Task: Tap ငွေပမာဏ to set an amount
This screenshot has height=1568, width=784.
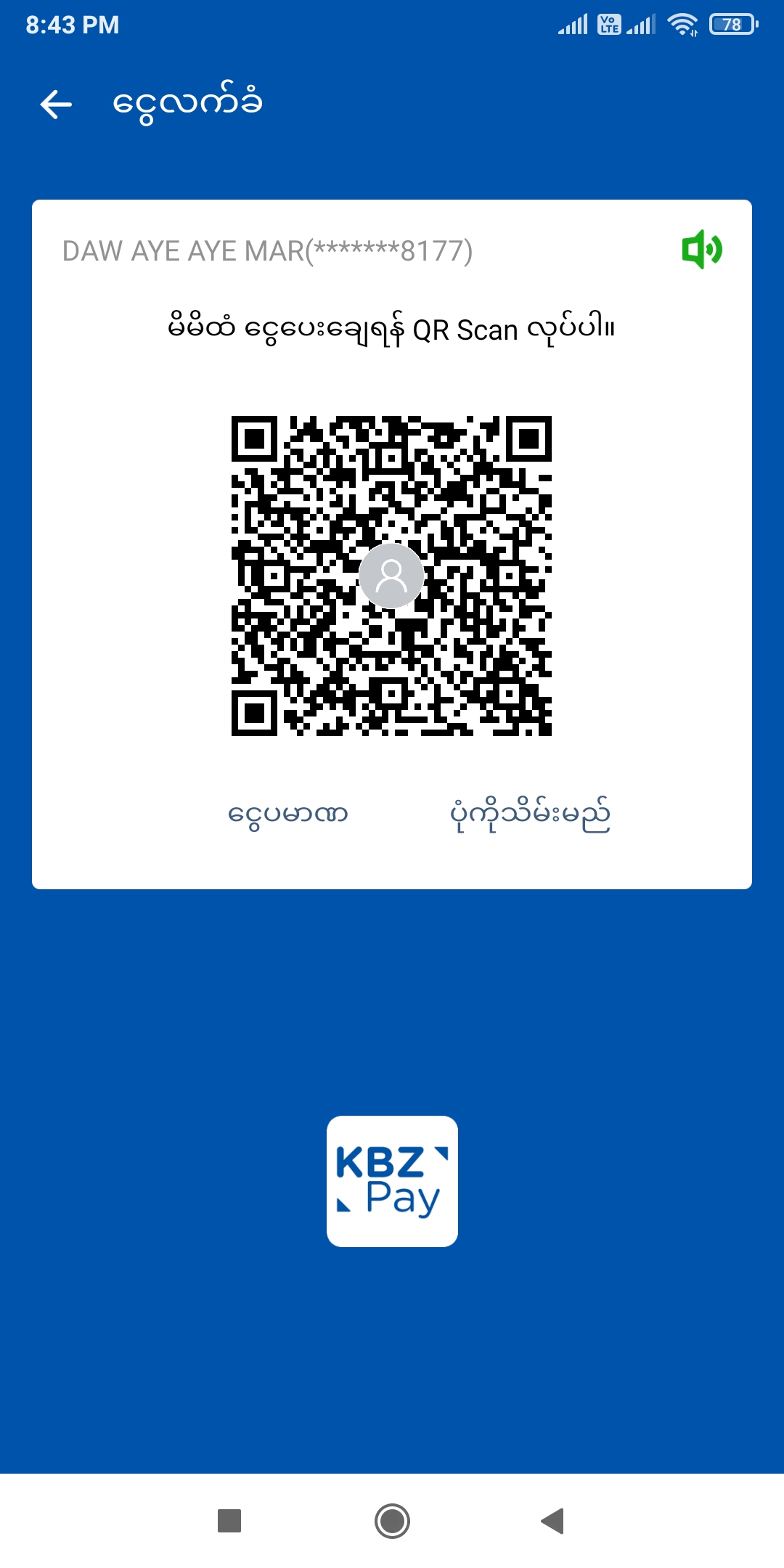Action: [288, 814]
